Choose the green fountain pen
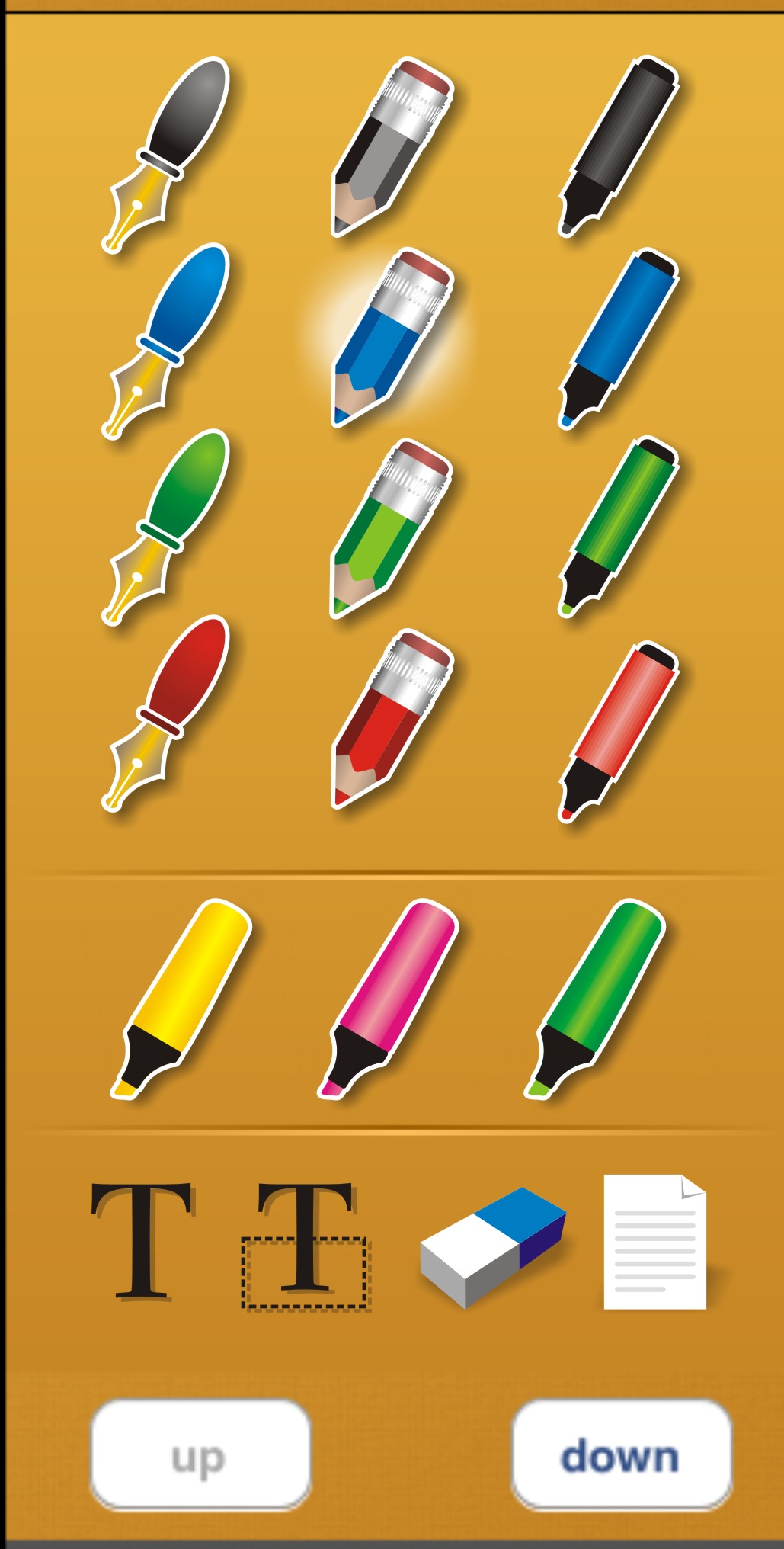Image resolution: width=784 pixels, height=1549 pixels. click(168, 527)
